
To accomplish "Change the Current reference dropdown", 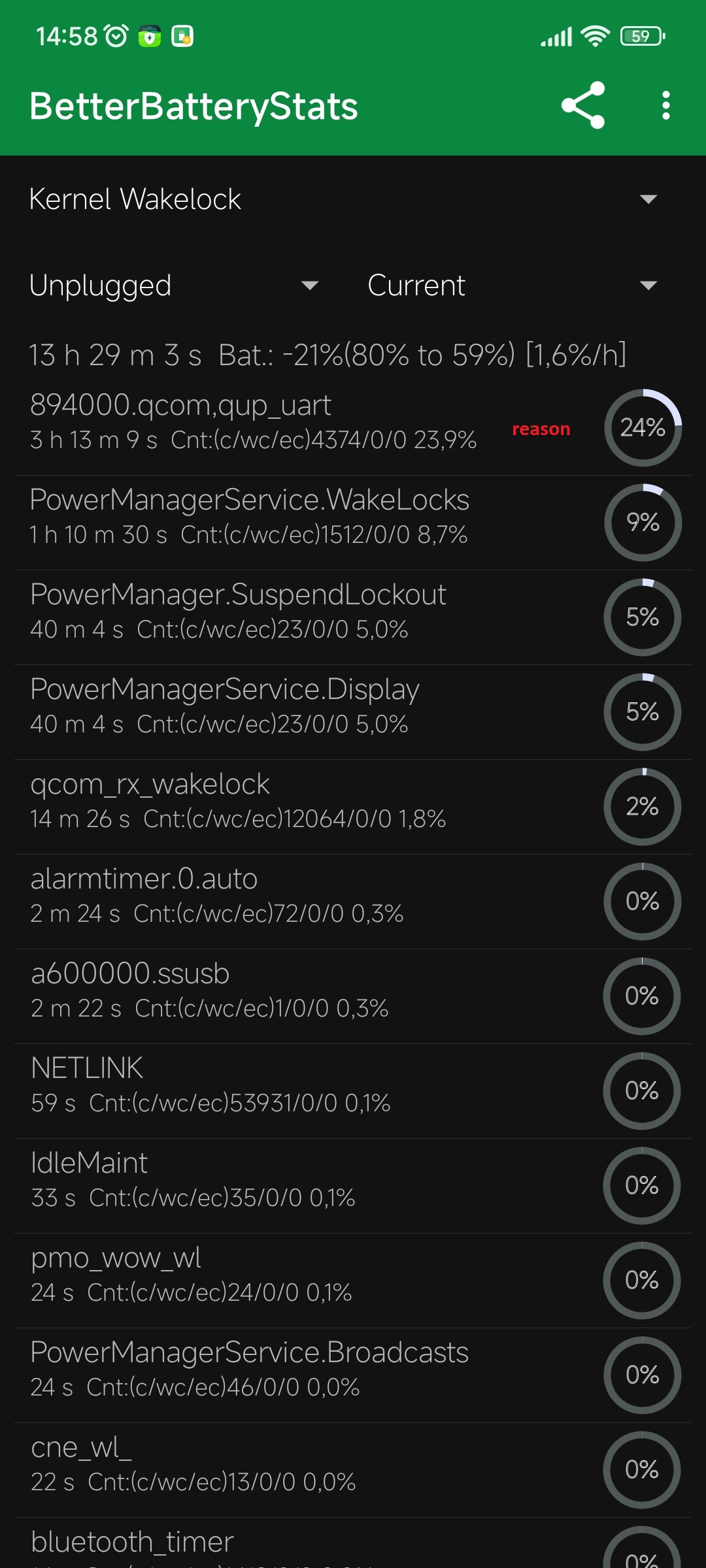I will (x=513, y=285).
